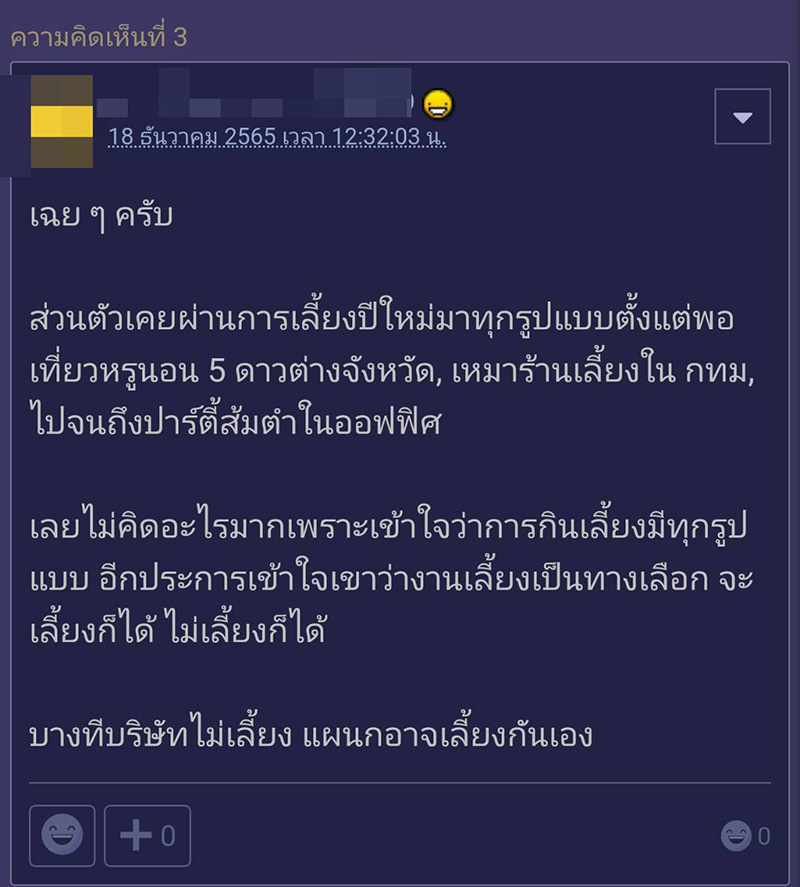Click the blurred username link
The image size is (800, 887).
[x=250, y=100]
